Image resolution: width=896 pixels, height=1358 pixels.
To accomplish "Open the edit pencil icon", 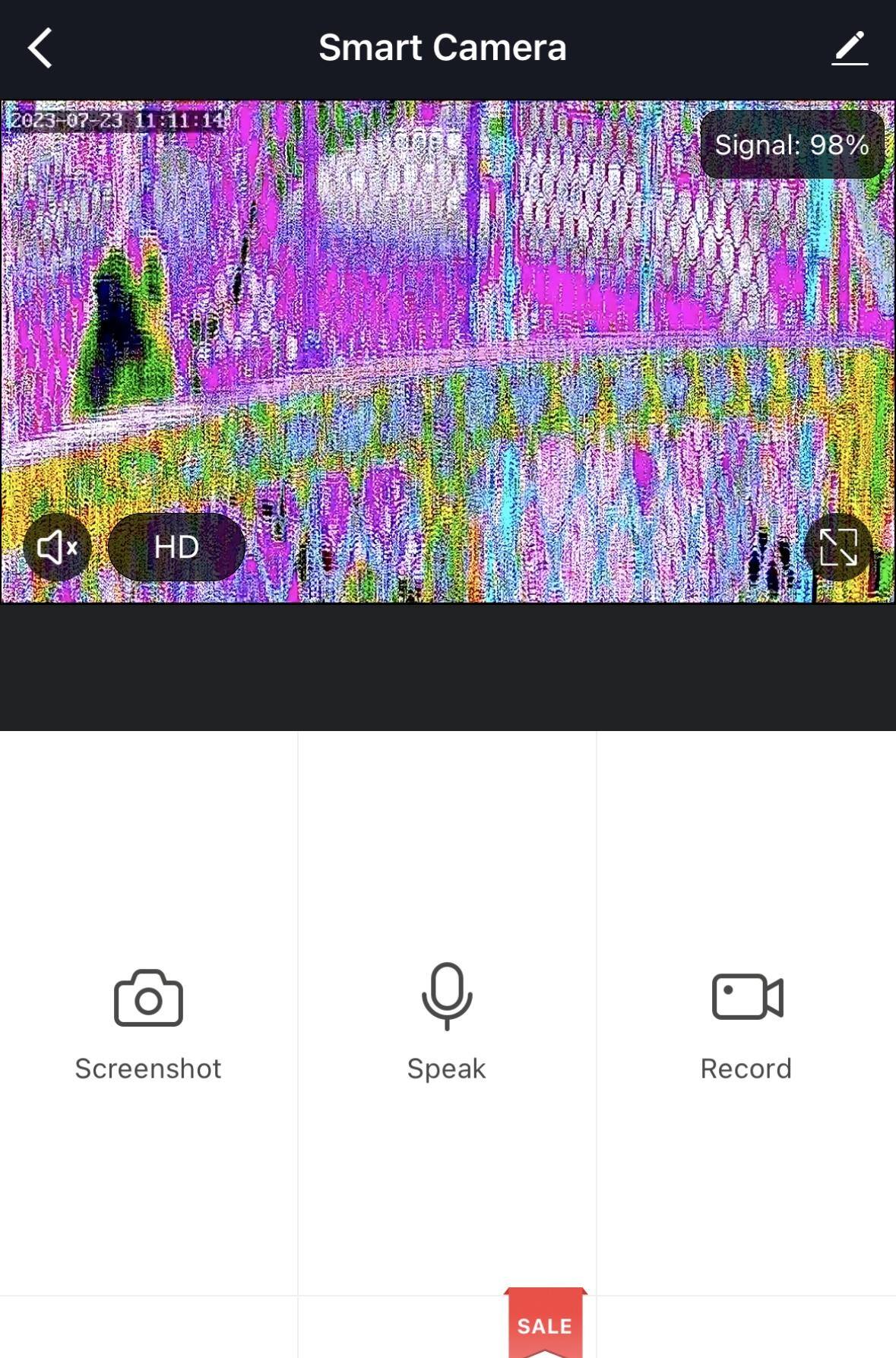I will [x=850, y=48].
